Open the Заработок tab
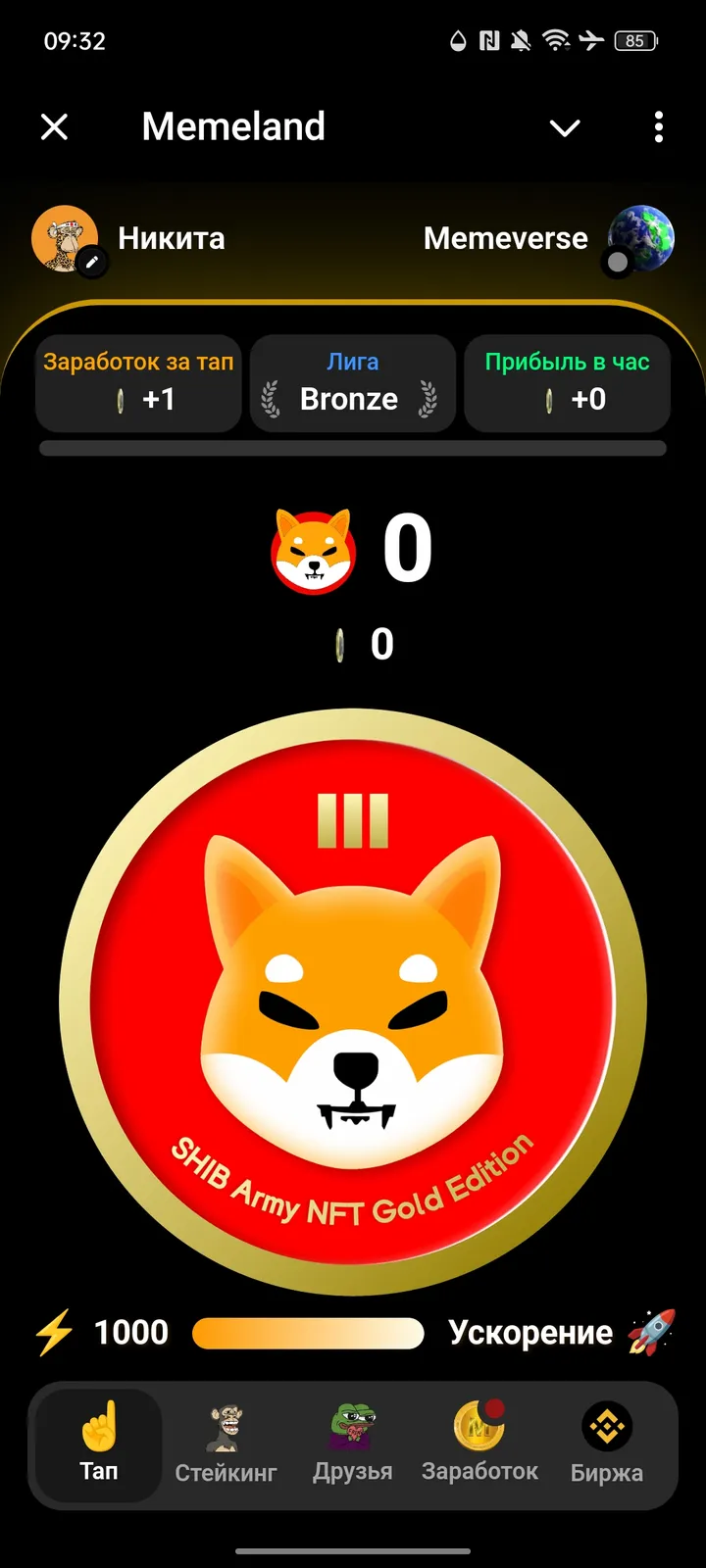 pyautogui.click(x=479, y=1445)
